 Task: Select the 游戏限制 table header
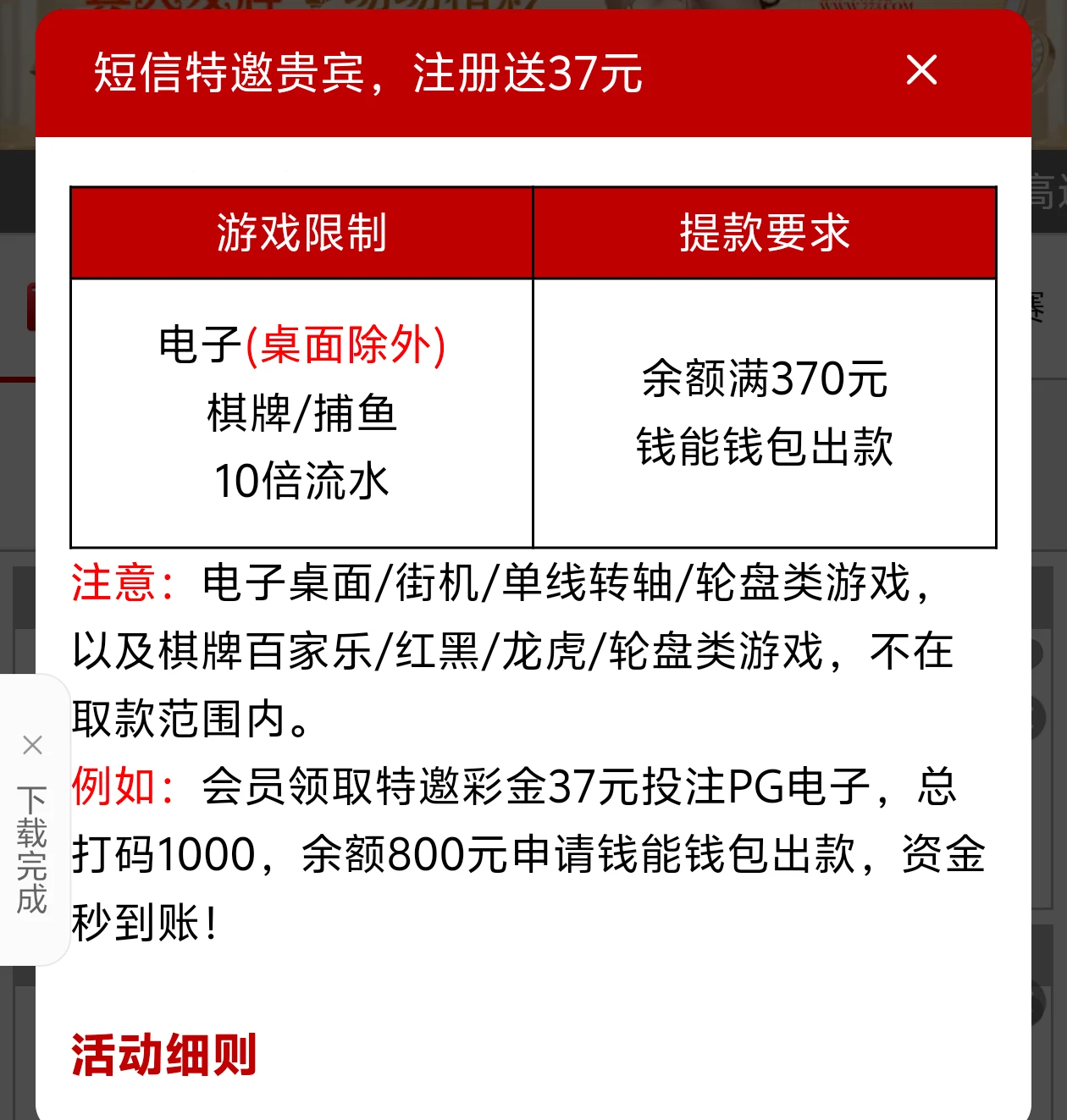301,232
